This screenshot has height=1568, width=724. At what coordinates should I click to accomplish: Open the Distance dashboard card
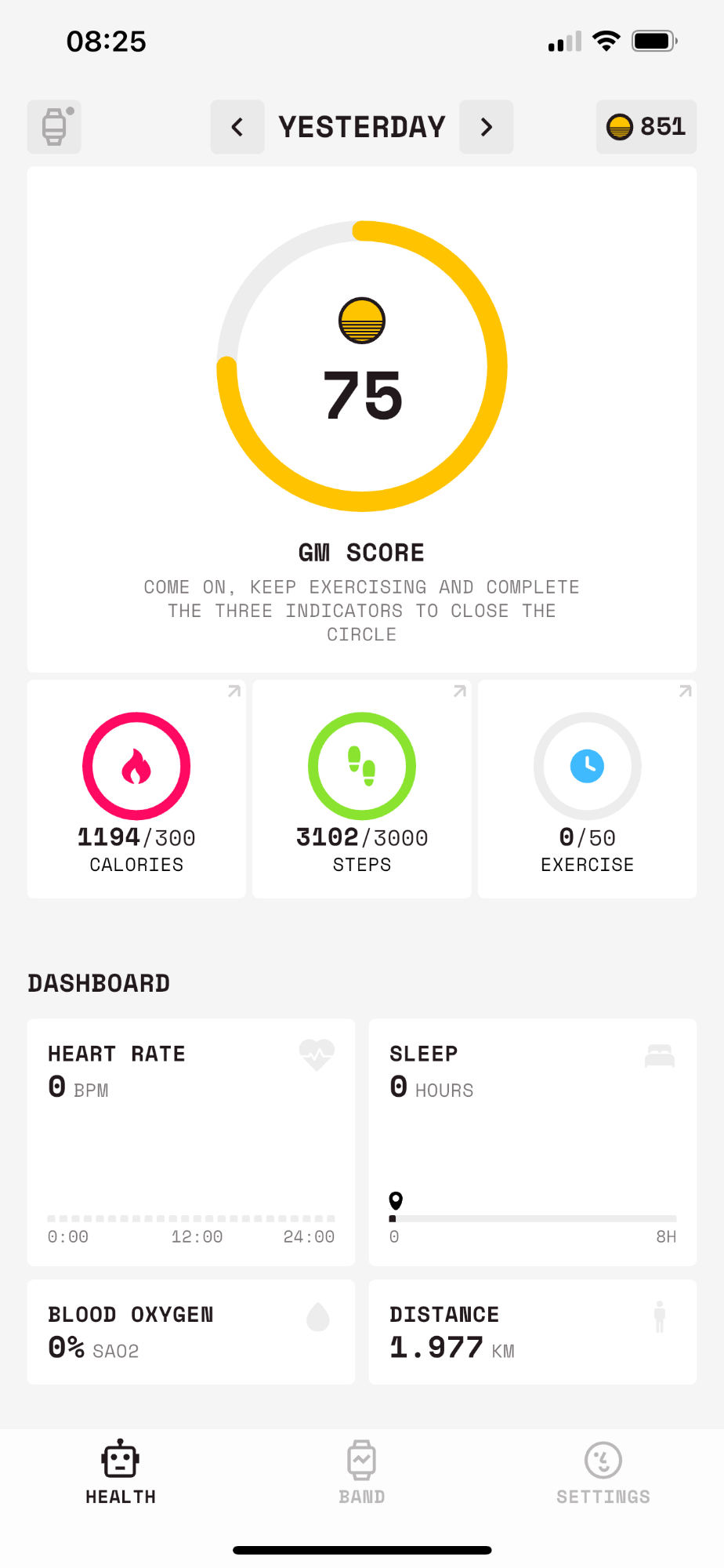pyautogui.click(x=533, y=1332)
